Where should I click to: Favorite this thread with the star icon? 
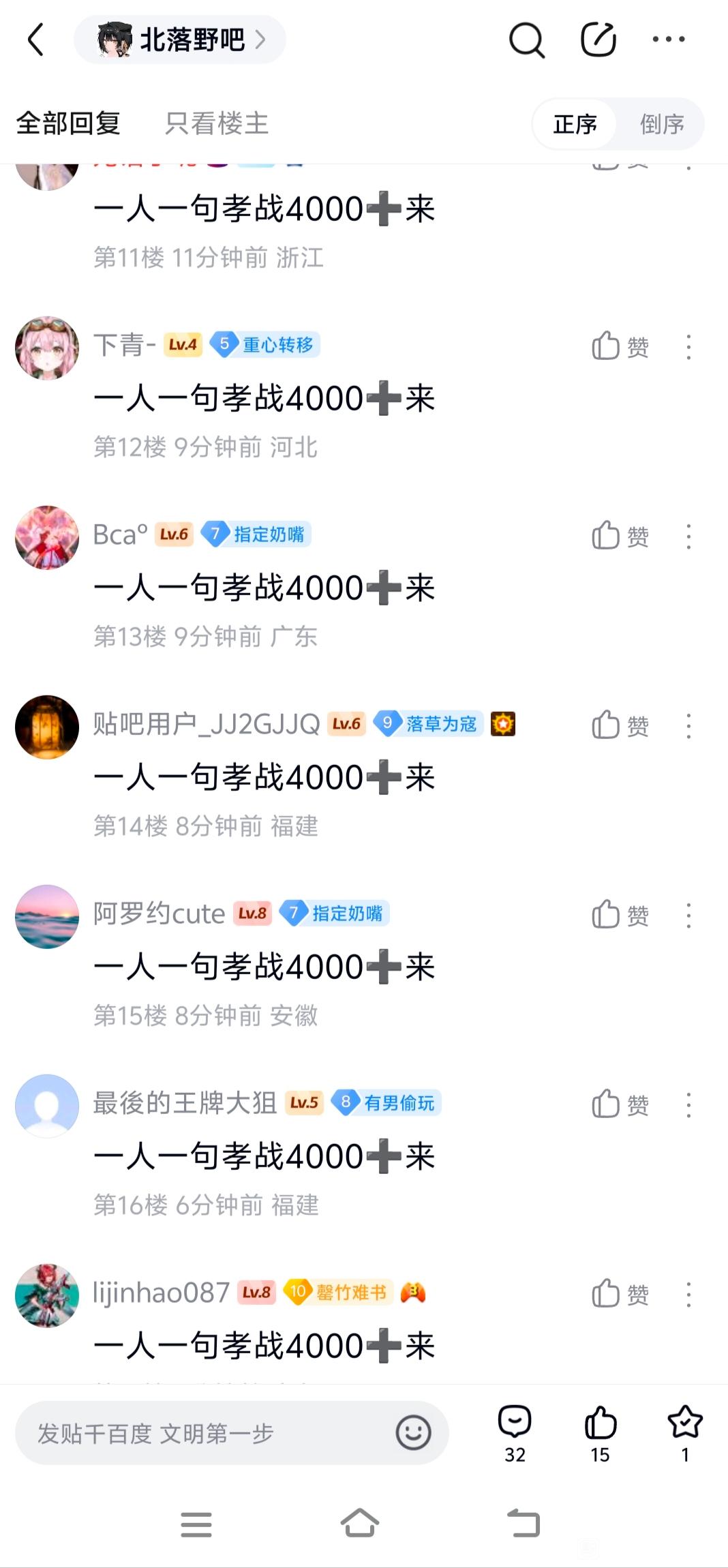click(x=684, y=1432)
